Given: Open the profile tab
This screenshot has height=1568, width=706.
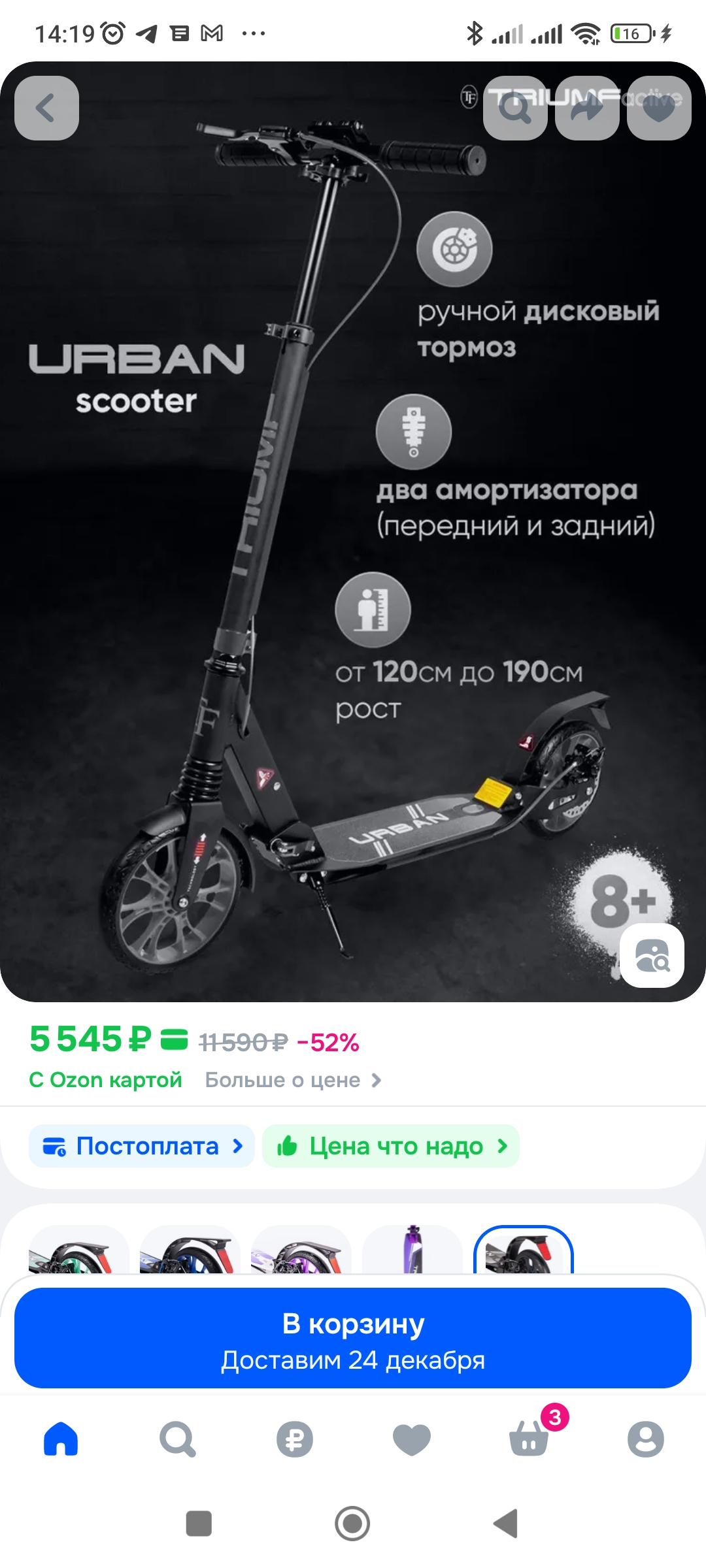Looking at the screenshot, I should tap(646, 1439).
